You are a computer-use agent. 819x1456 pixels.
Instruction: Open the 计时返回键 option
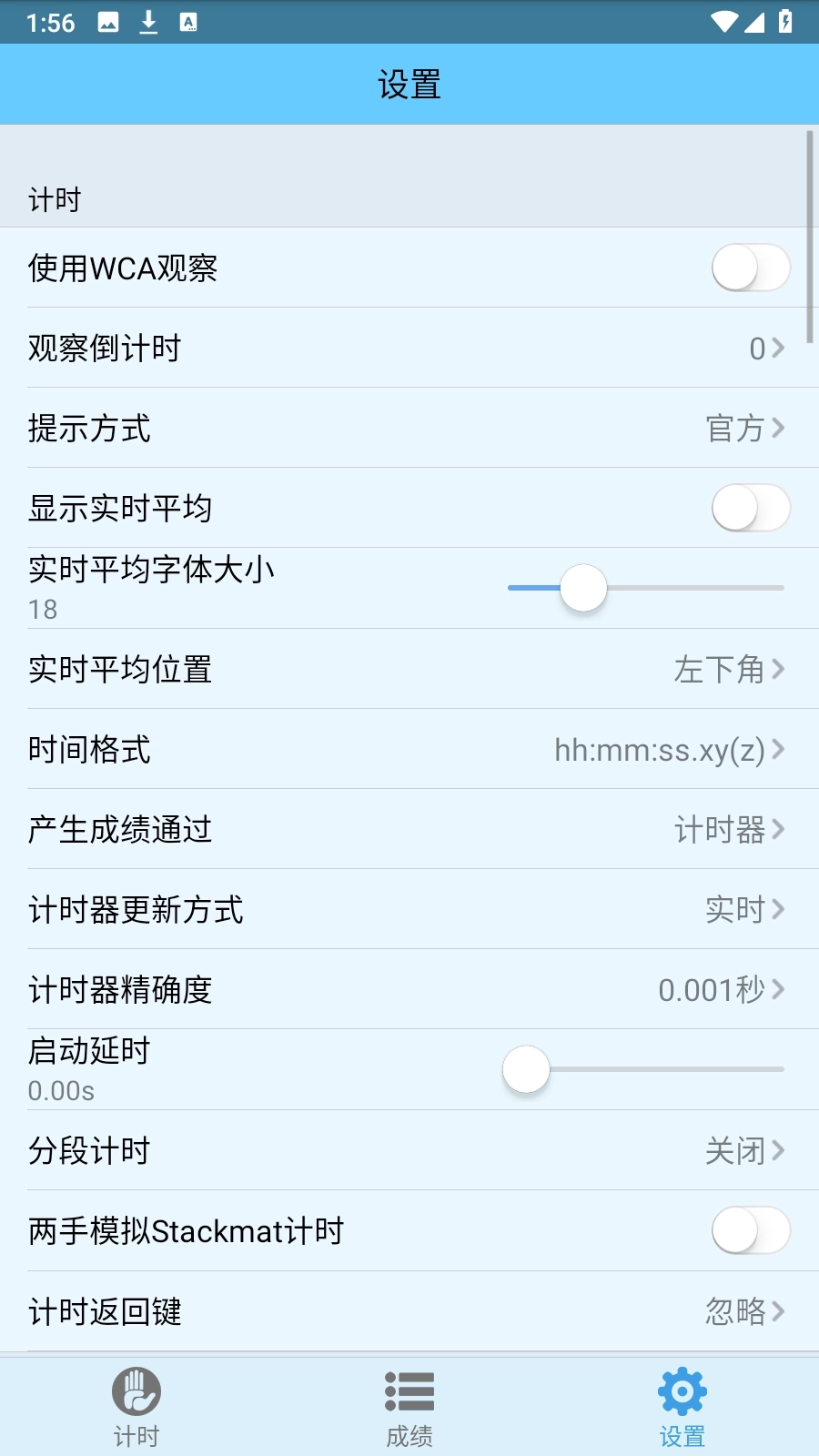click(x=409, y=1310)
